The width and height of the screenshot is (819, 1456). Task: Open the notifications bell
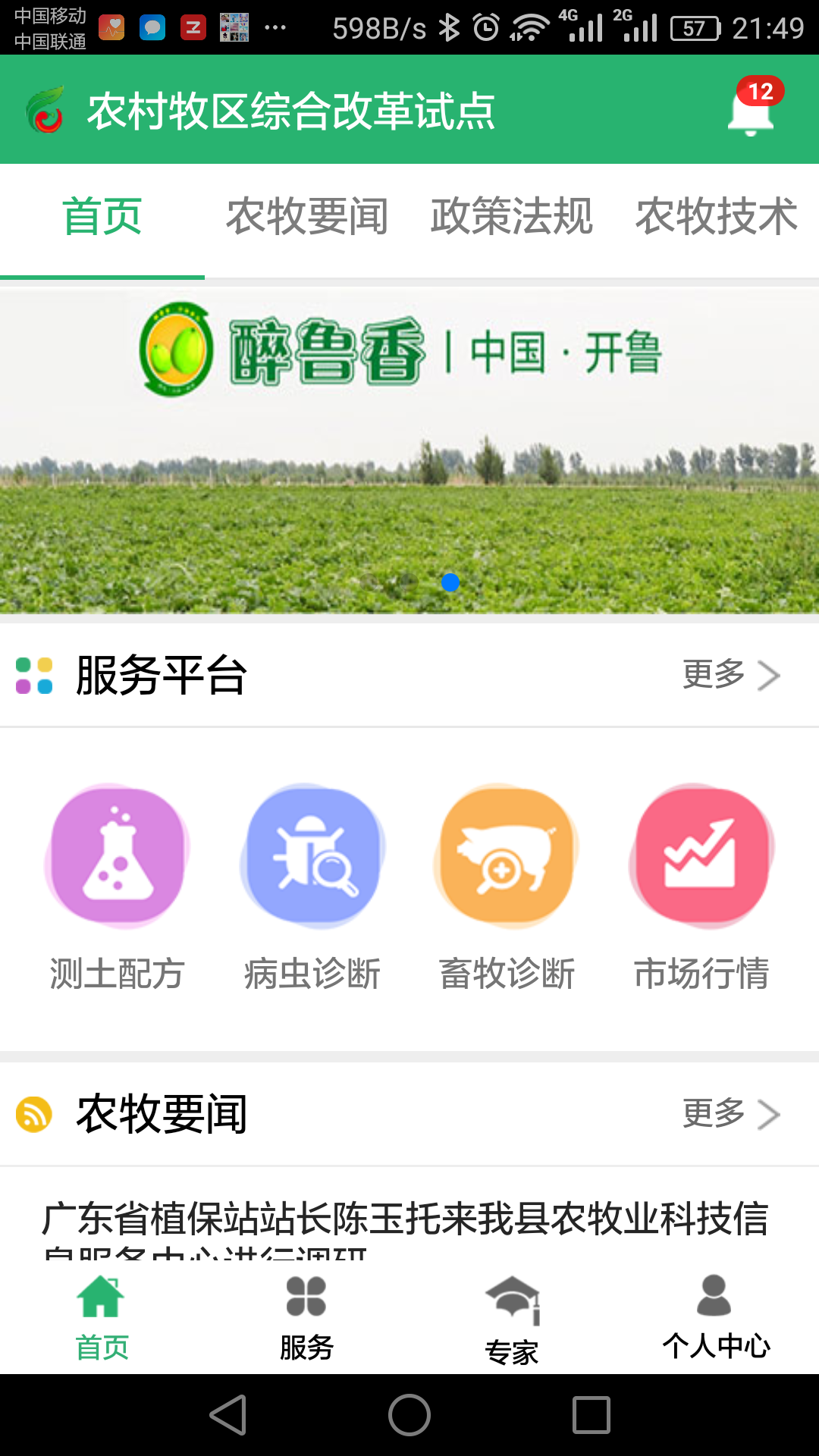coord(751,111)
